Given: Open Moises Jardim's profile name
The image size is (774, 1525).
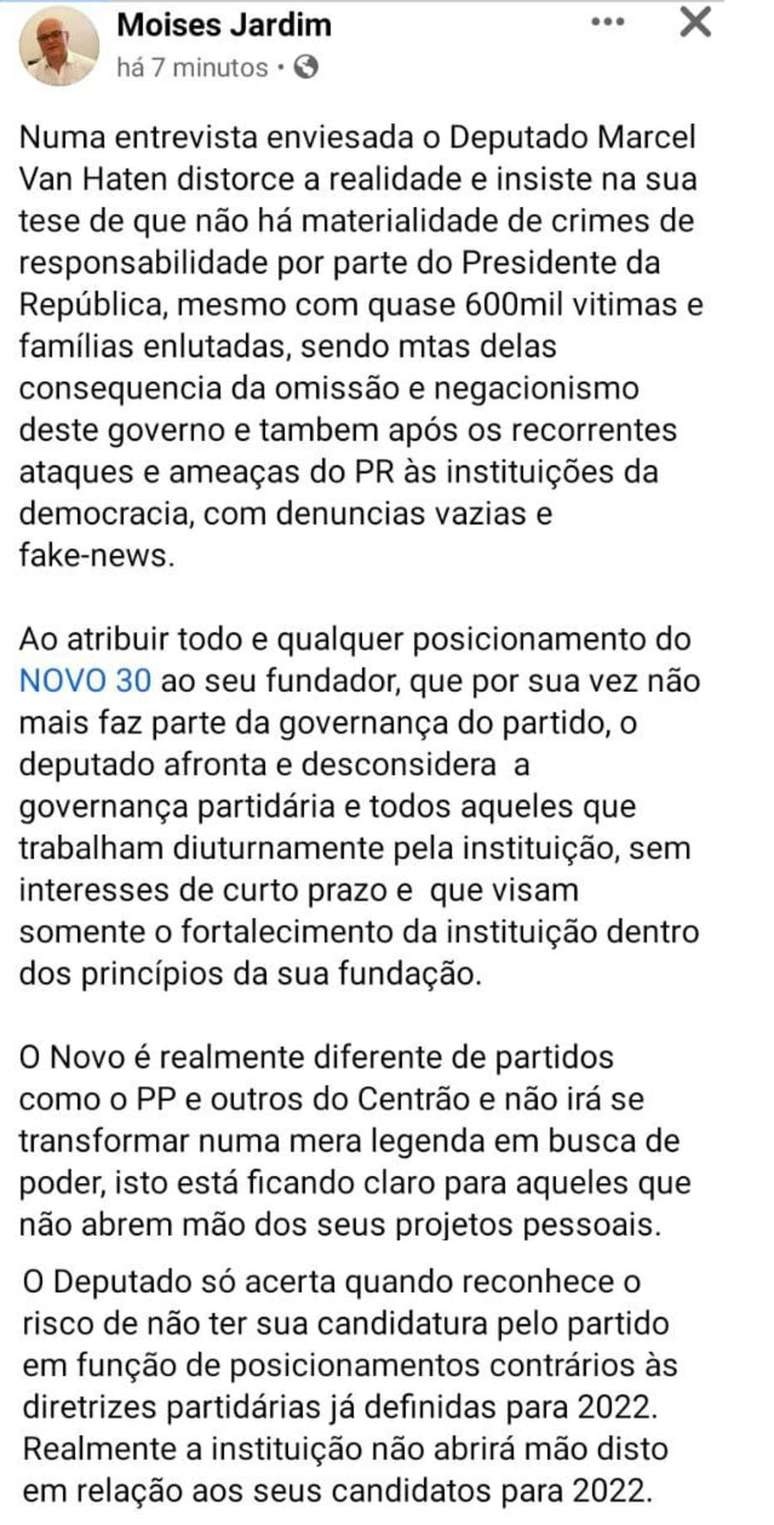Looking at the screenshot, I should (x=223, y=25).
